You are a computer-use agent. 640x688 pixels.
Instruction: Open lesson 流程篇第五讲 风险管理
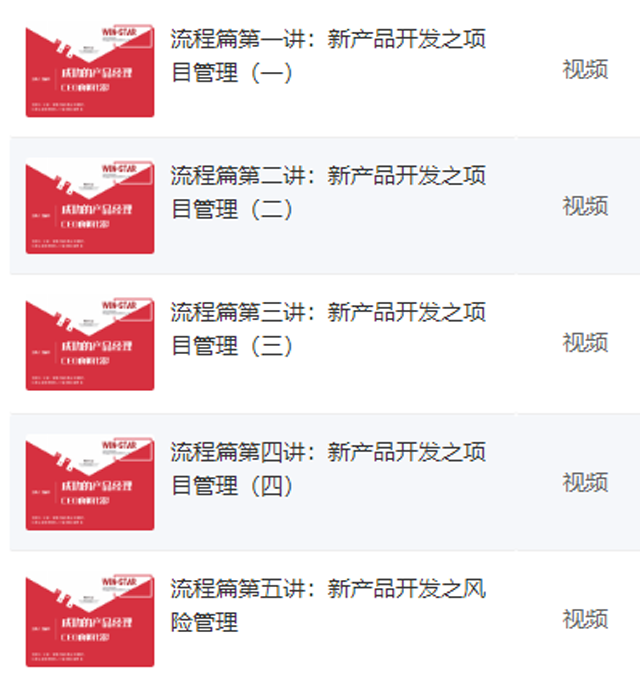pyautogui.click(x=328, y=605)
